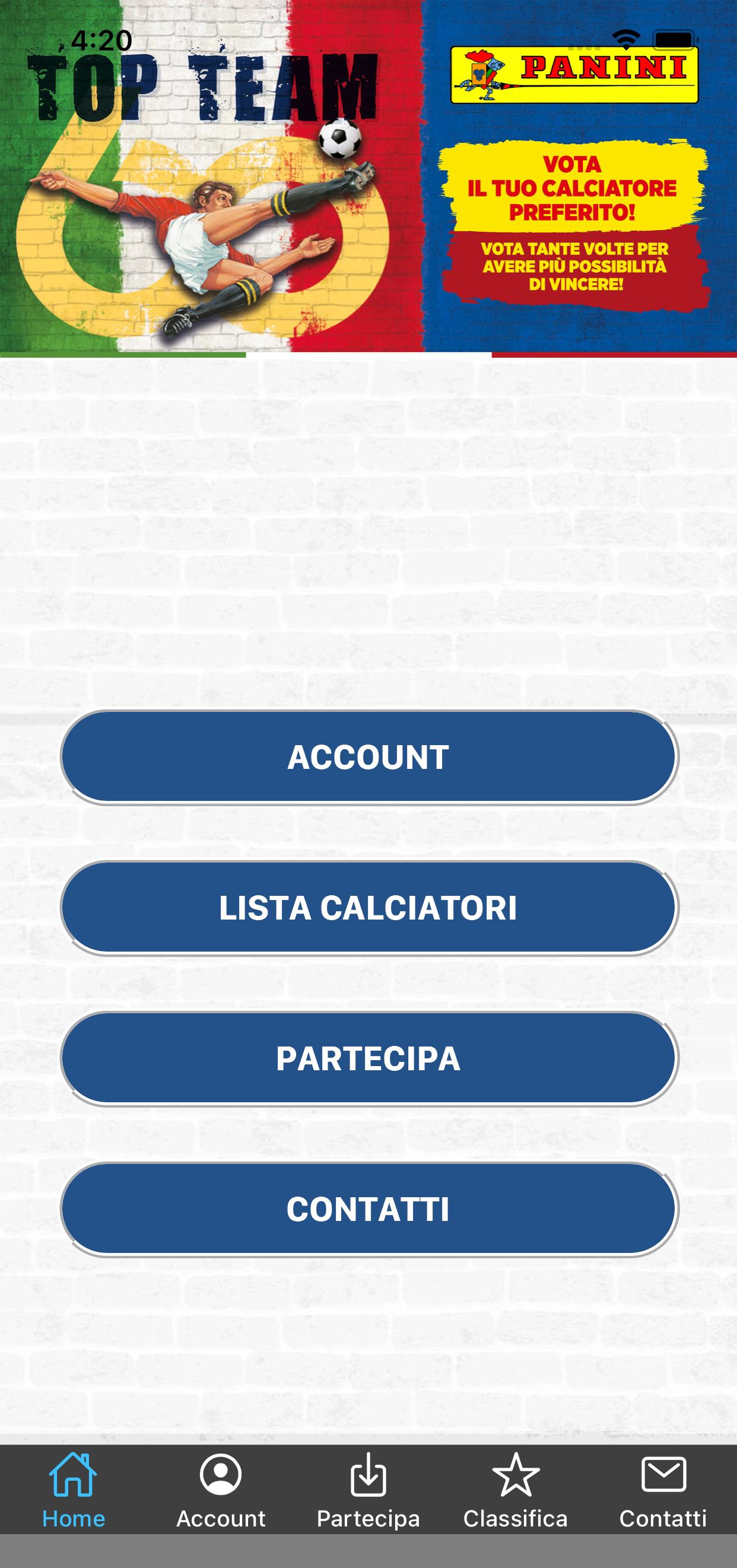737x1568 pixels.
Task: Open the blue CONTATTI button
Action: click(368, 1209)
